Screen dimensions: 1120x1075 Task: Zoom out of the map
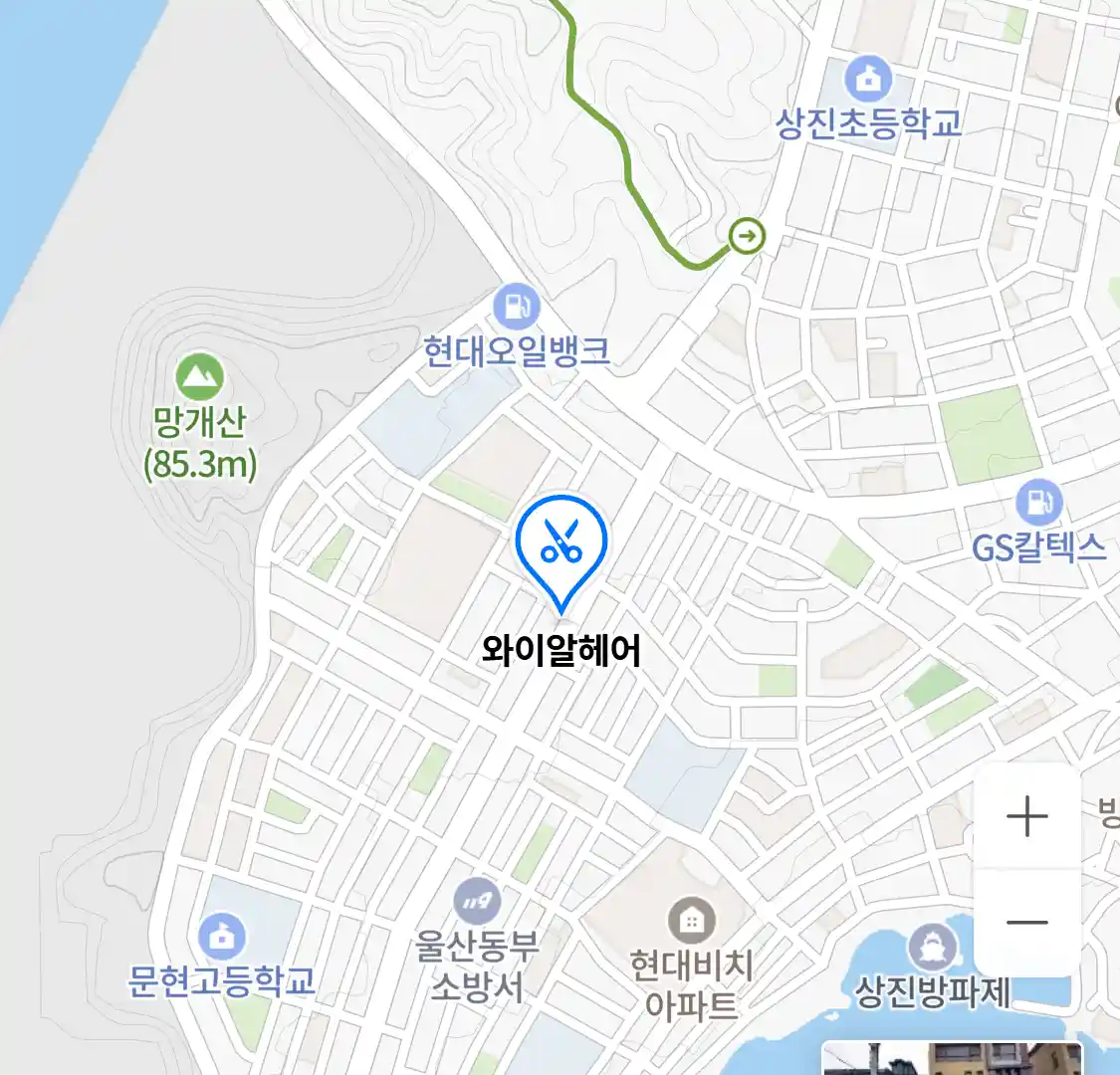[x=1026, y=923]
